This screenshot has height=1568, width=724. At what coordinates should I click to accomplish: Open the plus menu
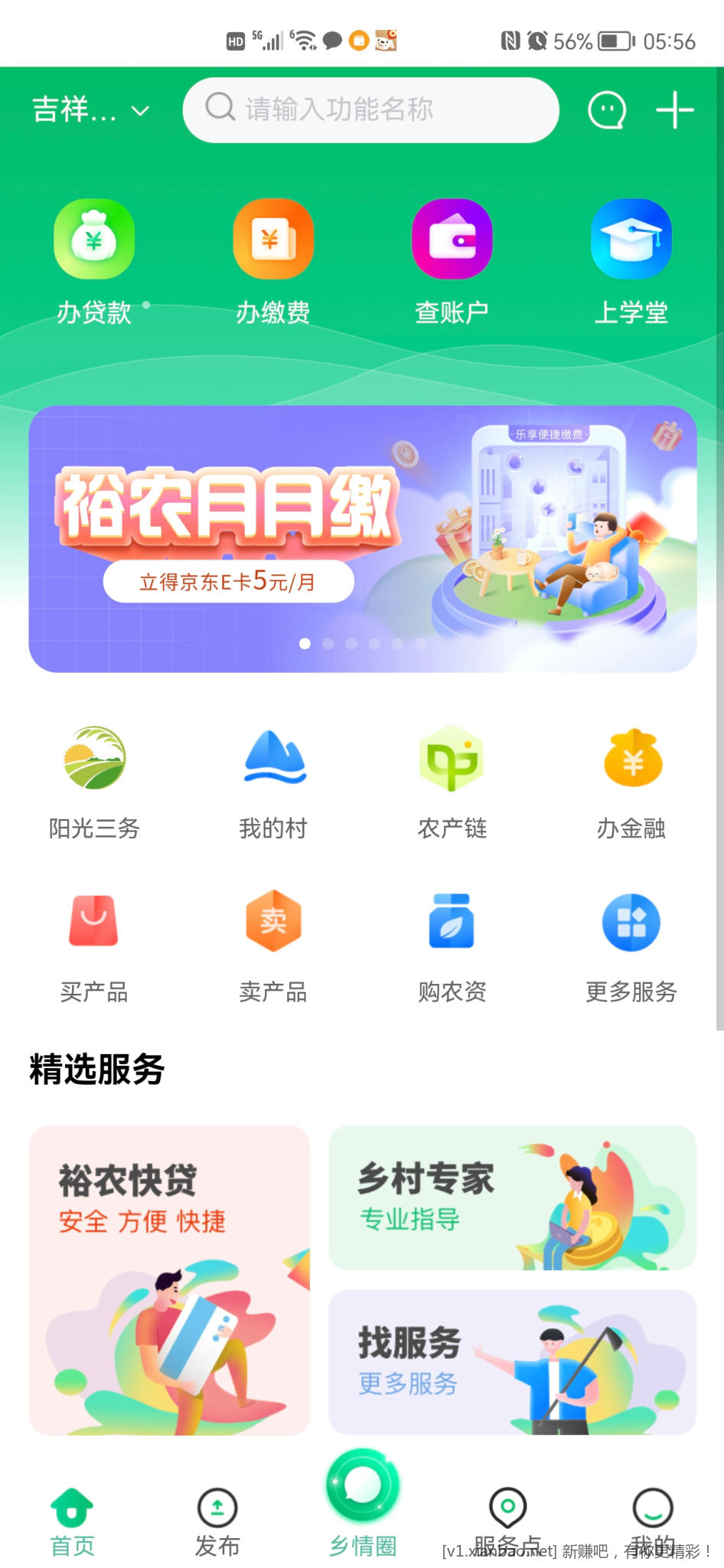674,110
